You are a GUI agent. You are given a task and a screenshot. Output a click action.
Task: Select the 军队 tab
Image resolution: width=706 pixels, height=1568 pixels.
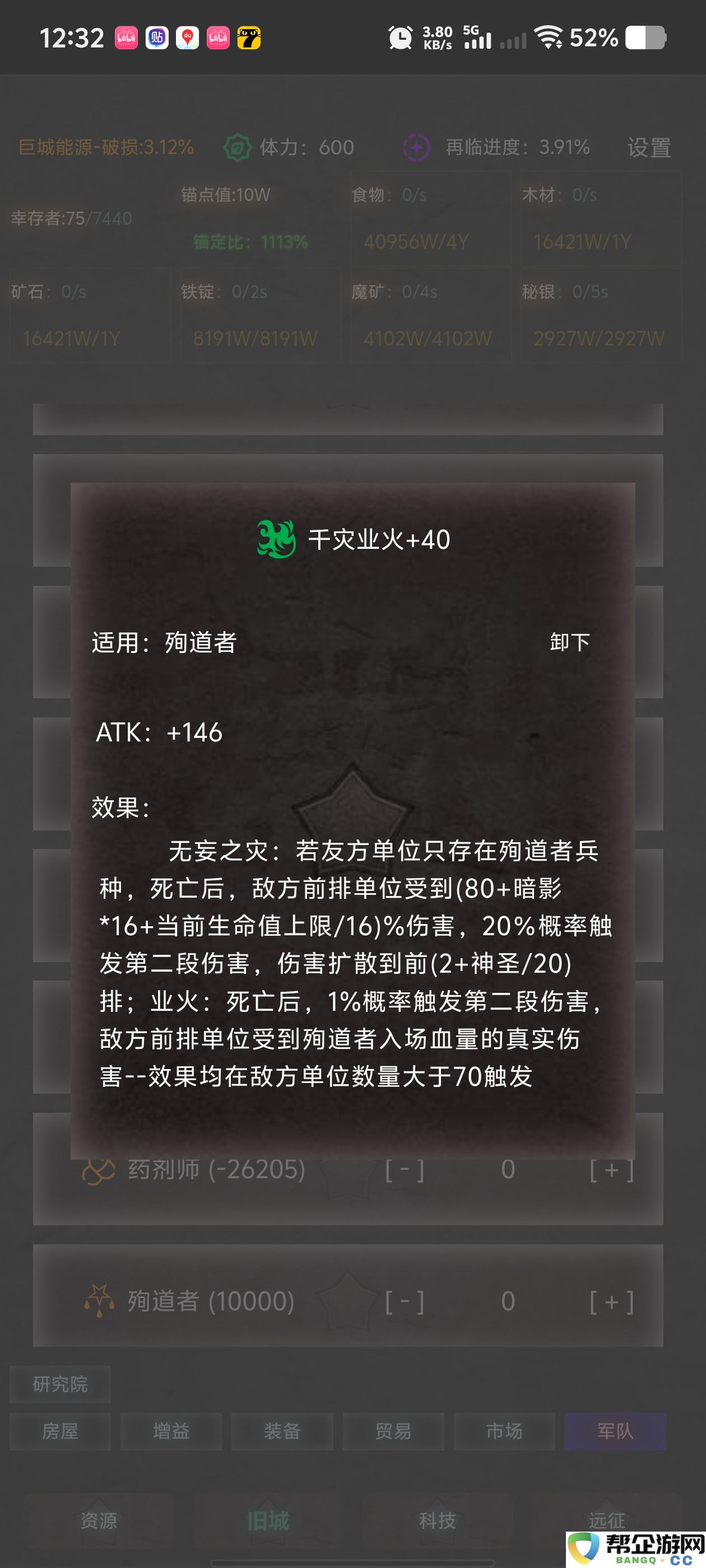click(615, 1430)
